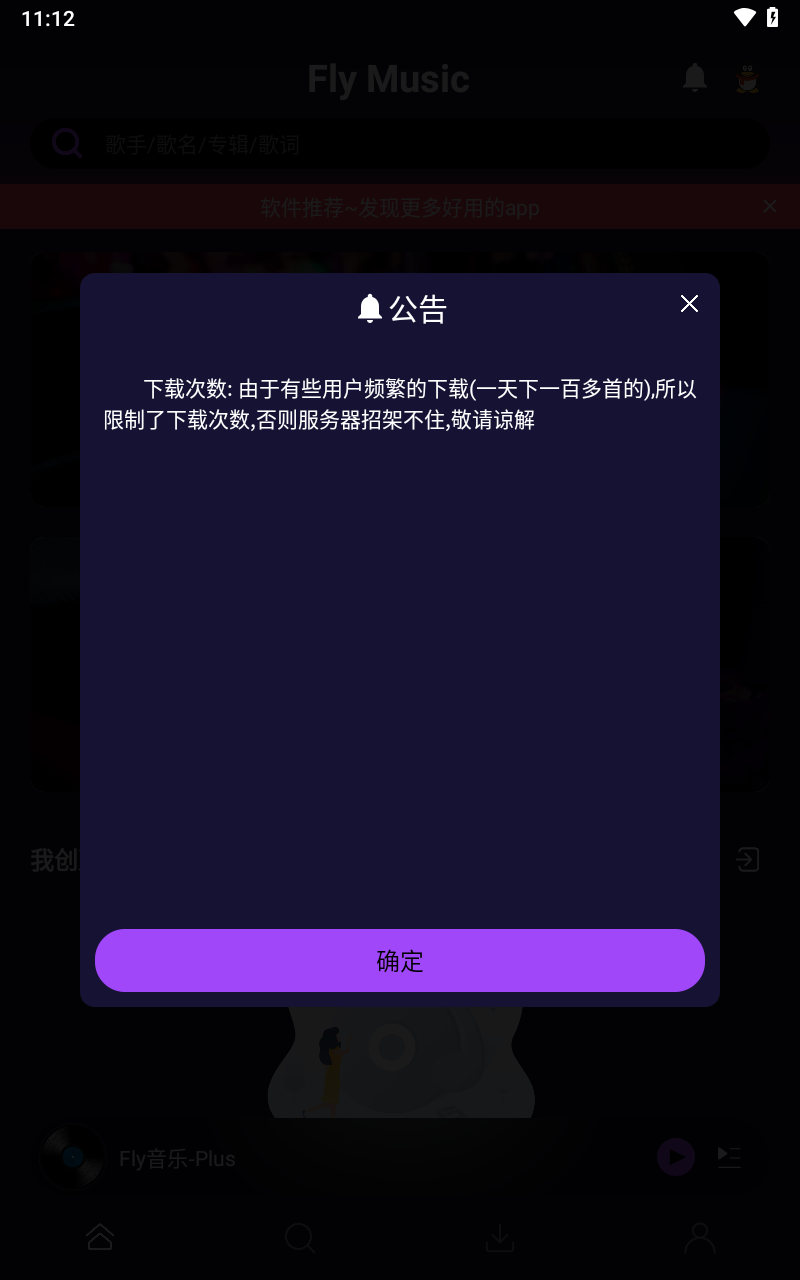Confirm the announcement with 确定
The image size is (800, 1280).
400,960
